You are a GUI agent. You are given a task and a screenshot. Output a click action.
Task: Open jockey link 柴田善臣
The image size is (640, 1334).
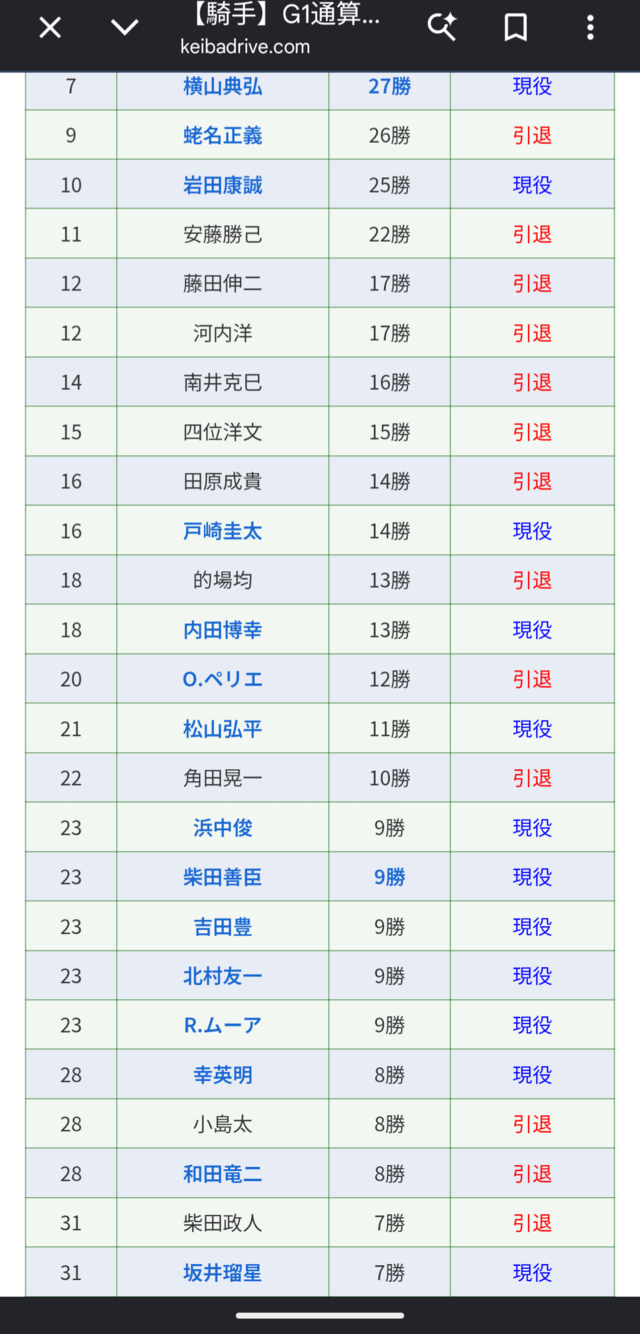223,877
